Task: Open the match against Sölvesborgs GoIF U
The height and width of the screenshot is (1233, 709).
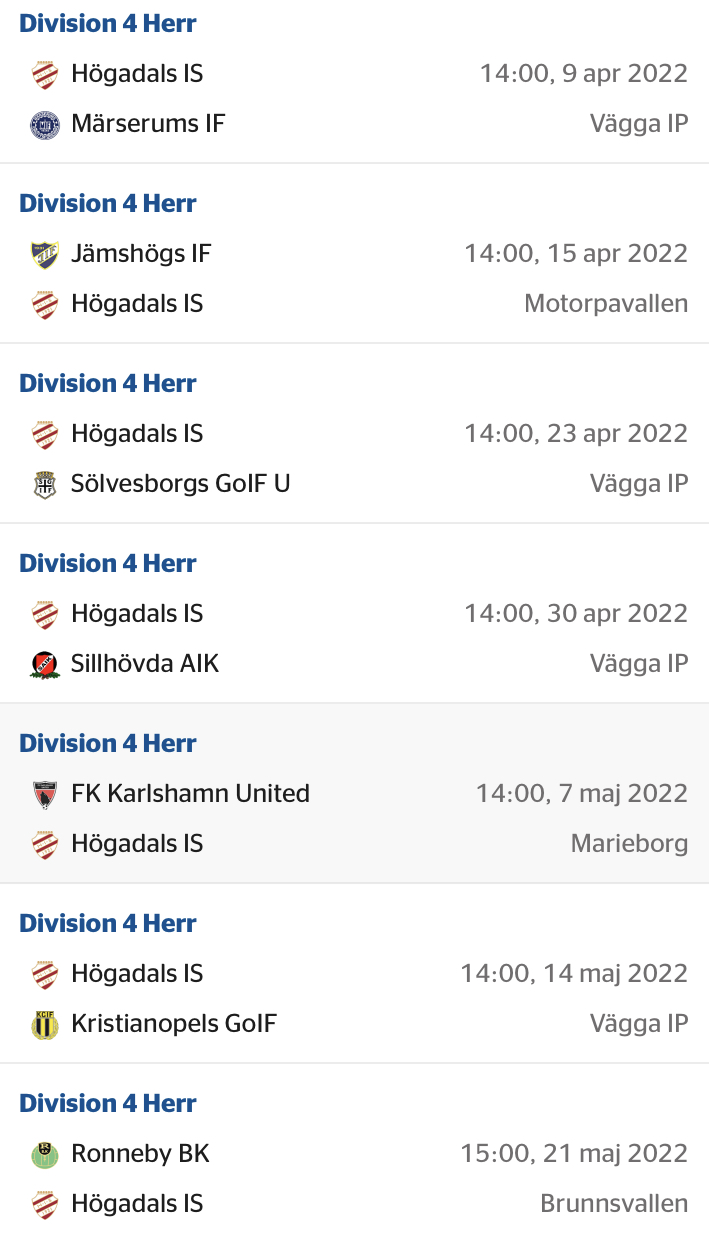Action: coord(354,433)
